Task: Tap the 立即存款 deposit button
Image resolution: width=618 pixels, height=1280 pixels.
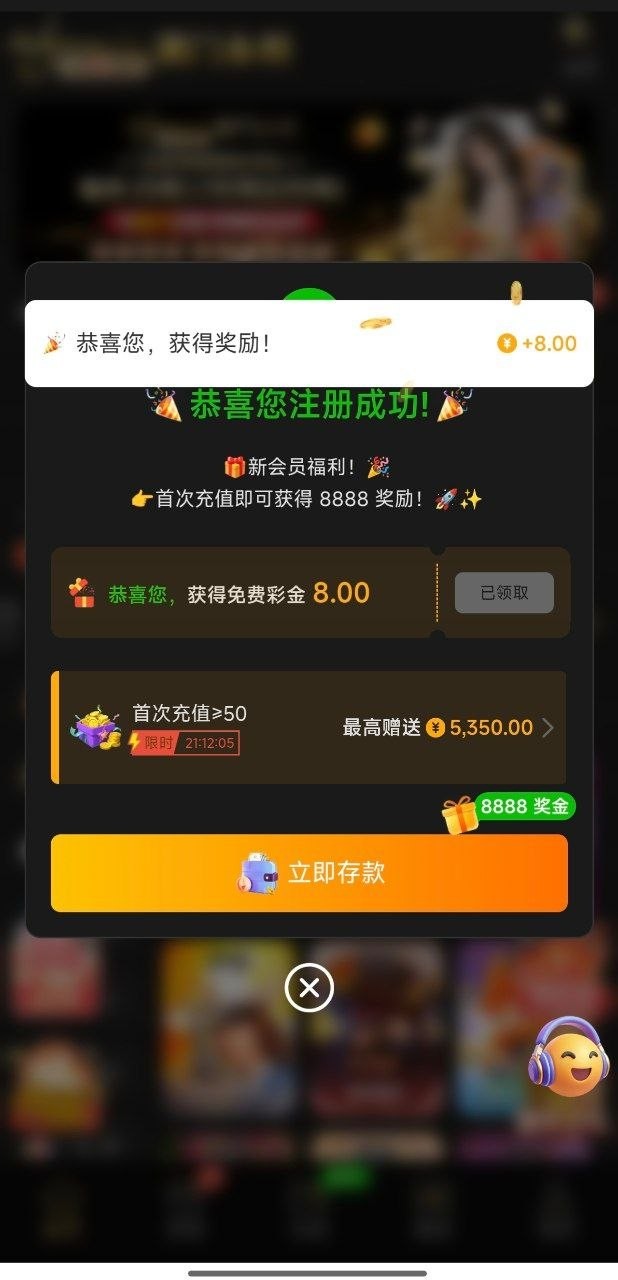Action: [309, 873]
